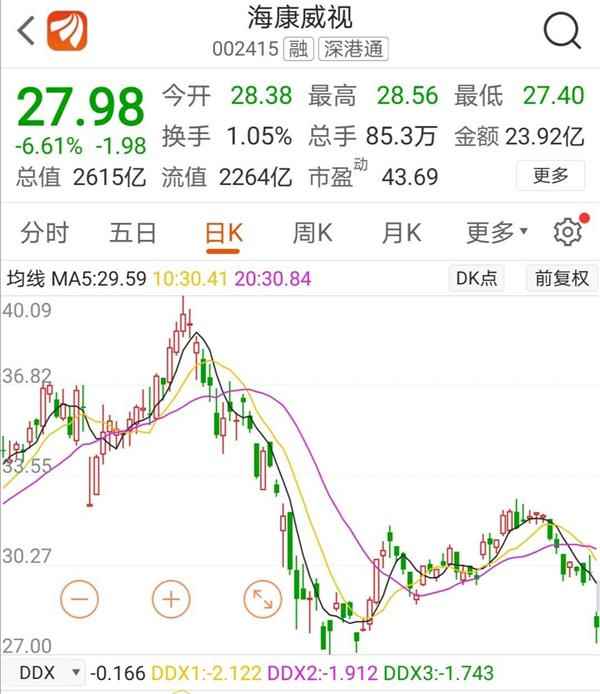The image size is (600, 694).
Task: Switch to 分时 chart tab
Action: point(45,233)
